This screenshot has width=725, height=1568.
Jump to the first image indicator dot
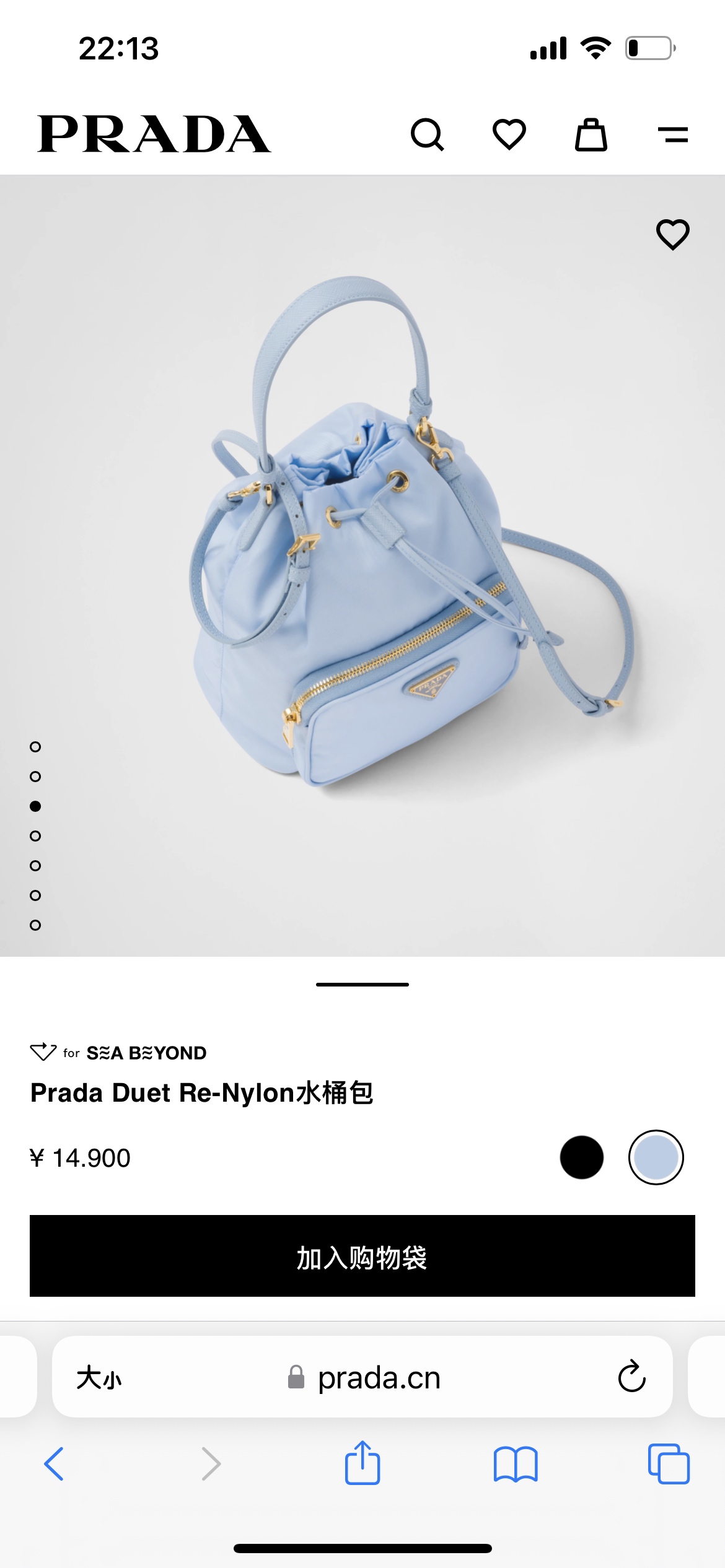tap(35, 747)
